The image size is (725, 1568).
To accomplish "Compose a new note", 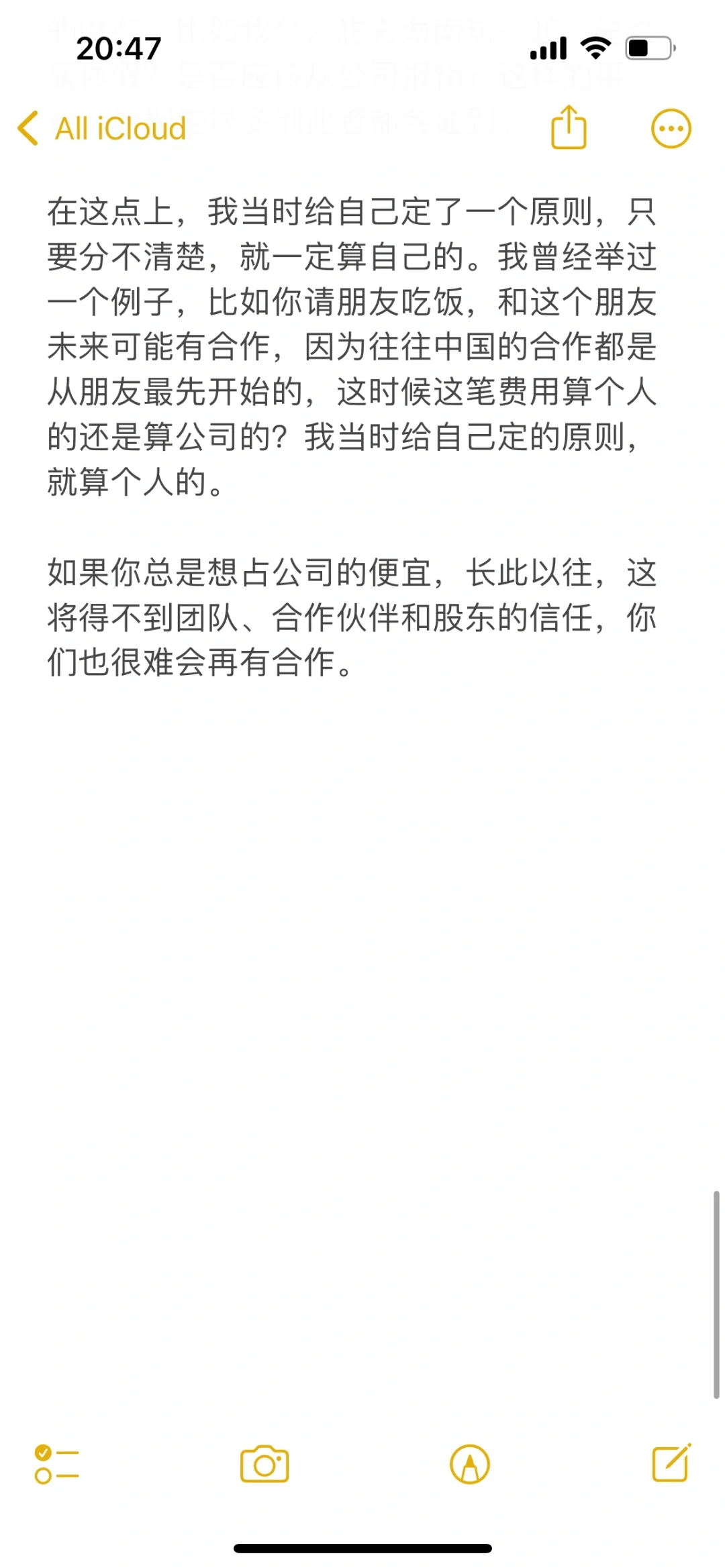I will (672, 1463).
